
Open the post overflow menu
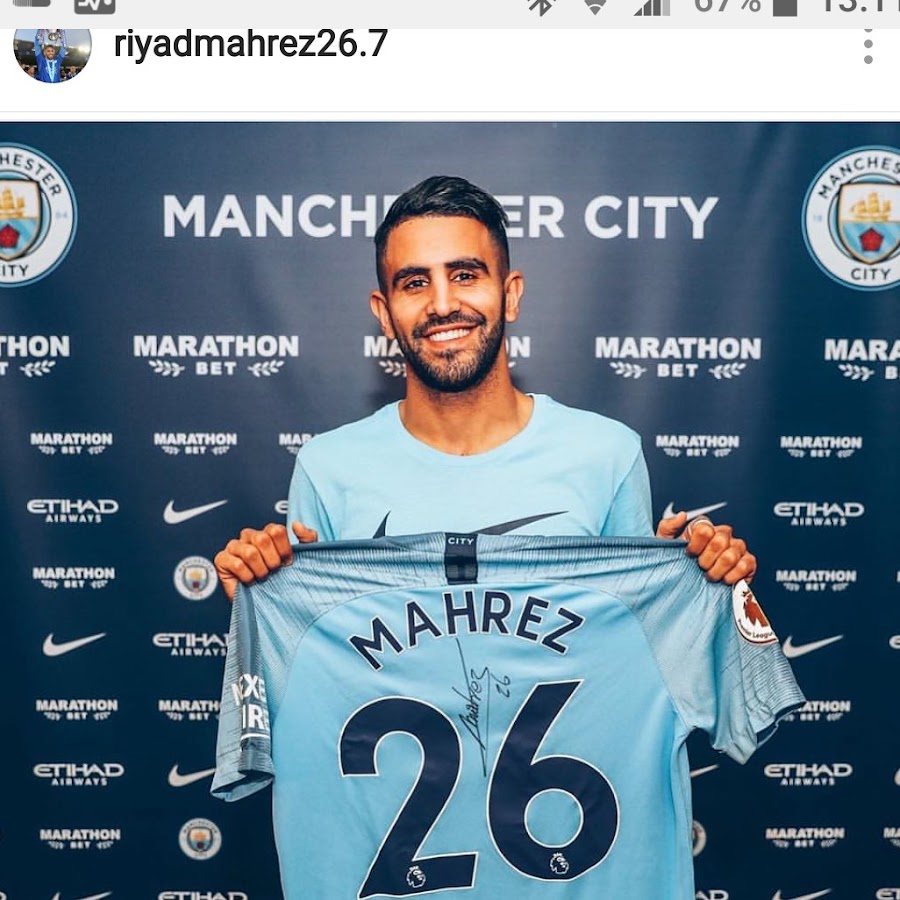pyautogui.click(x=867, y=47)
